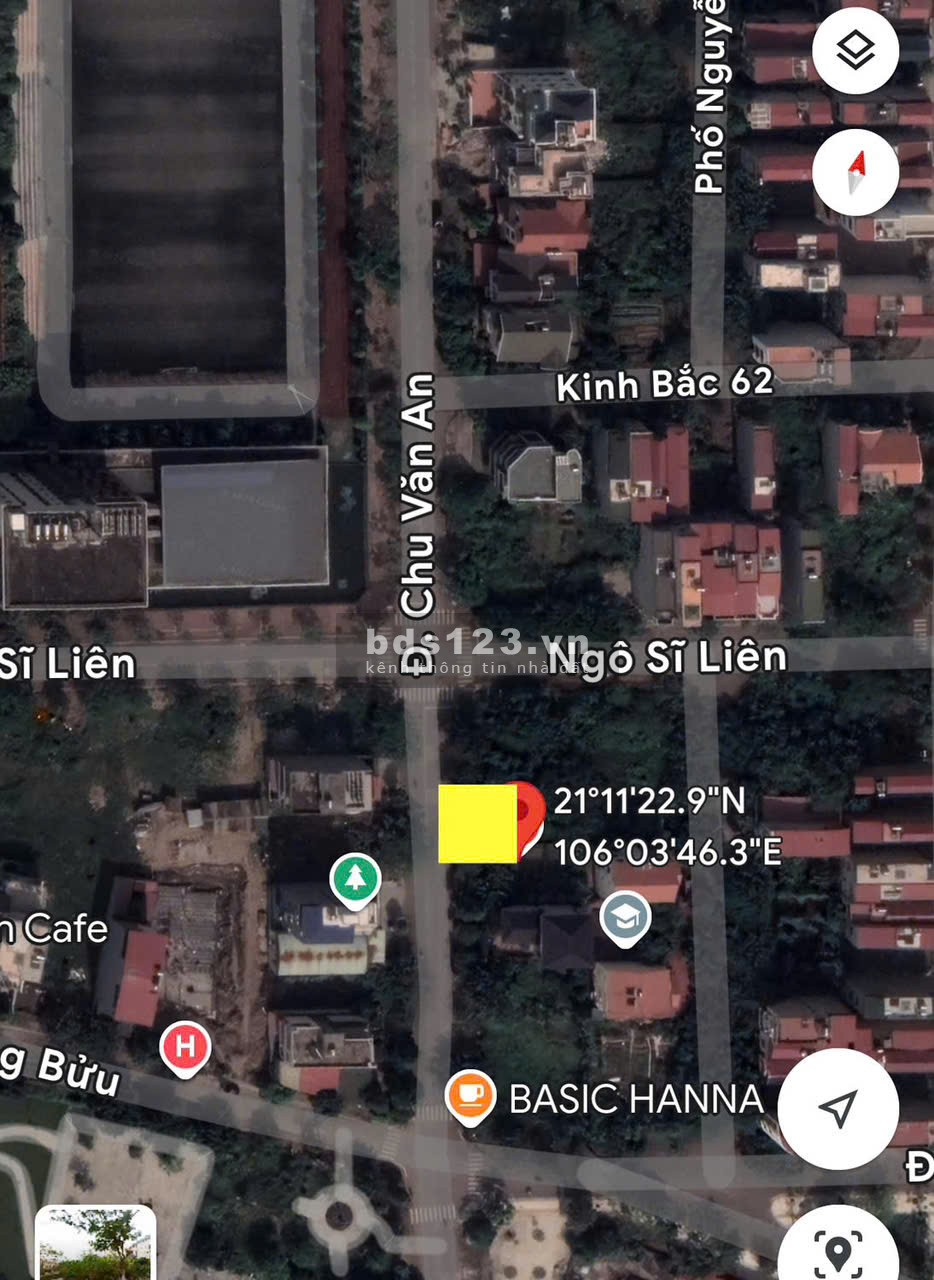This screenshot has width=934, height=1280.
Task: Select the BASIC HANNA cafe marker
Action: [470, 1096]
